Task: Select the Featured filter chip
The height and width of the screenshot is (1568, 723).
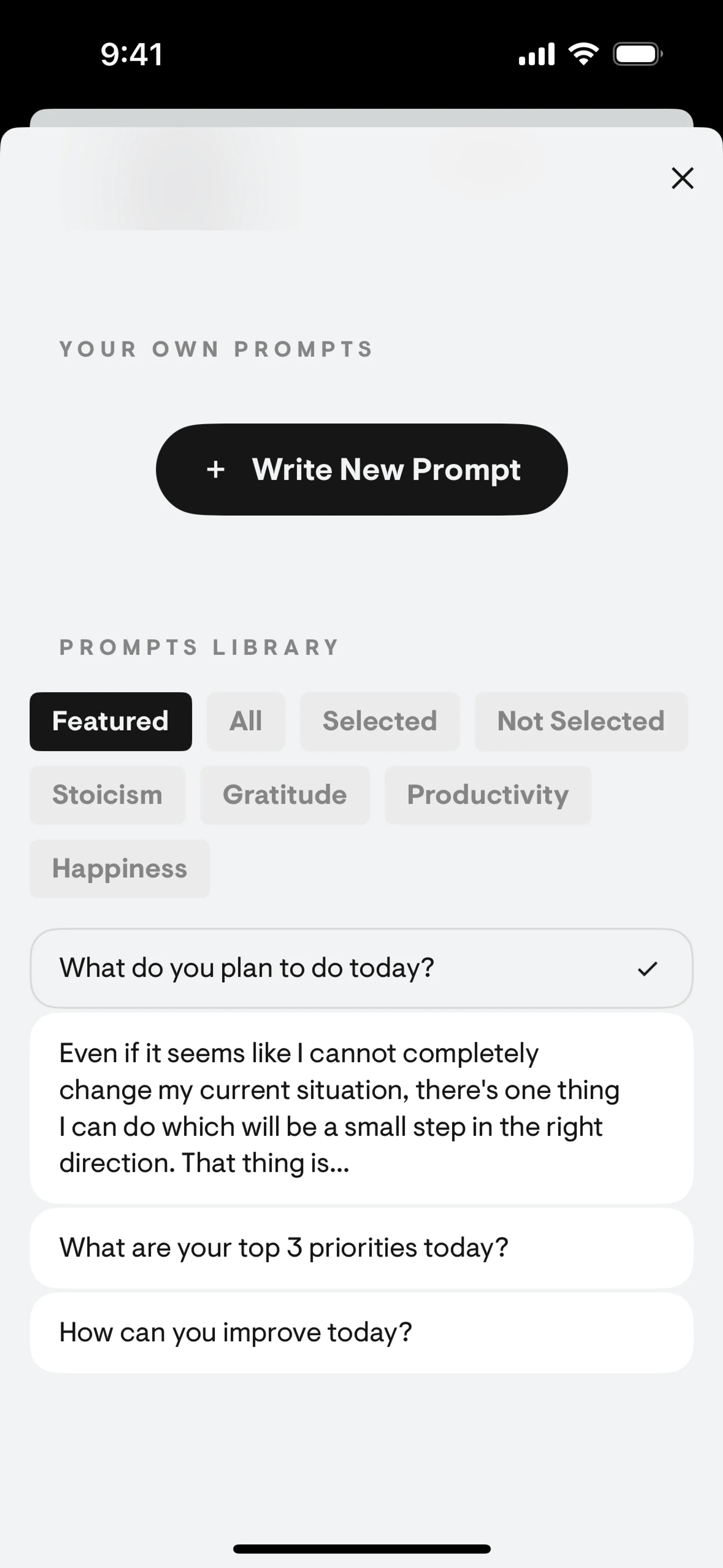Action: (110, 721)
